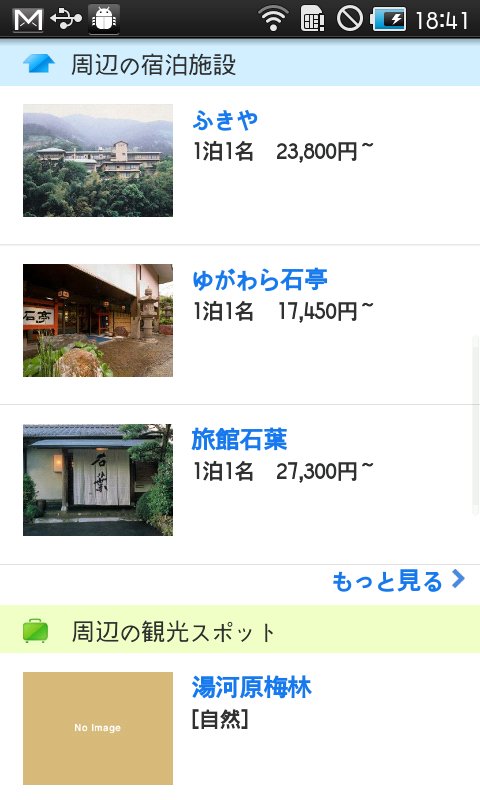Tap the ふきや hotel photo
This screenshot has width=480, height=800.
pyautogui.click(x=98, y=160)
